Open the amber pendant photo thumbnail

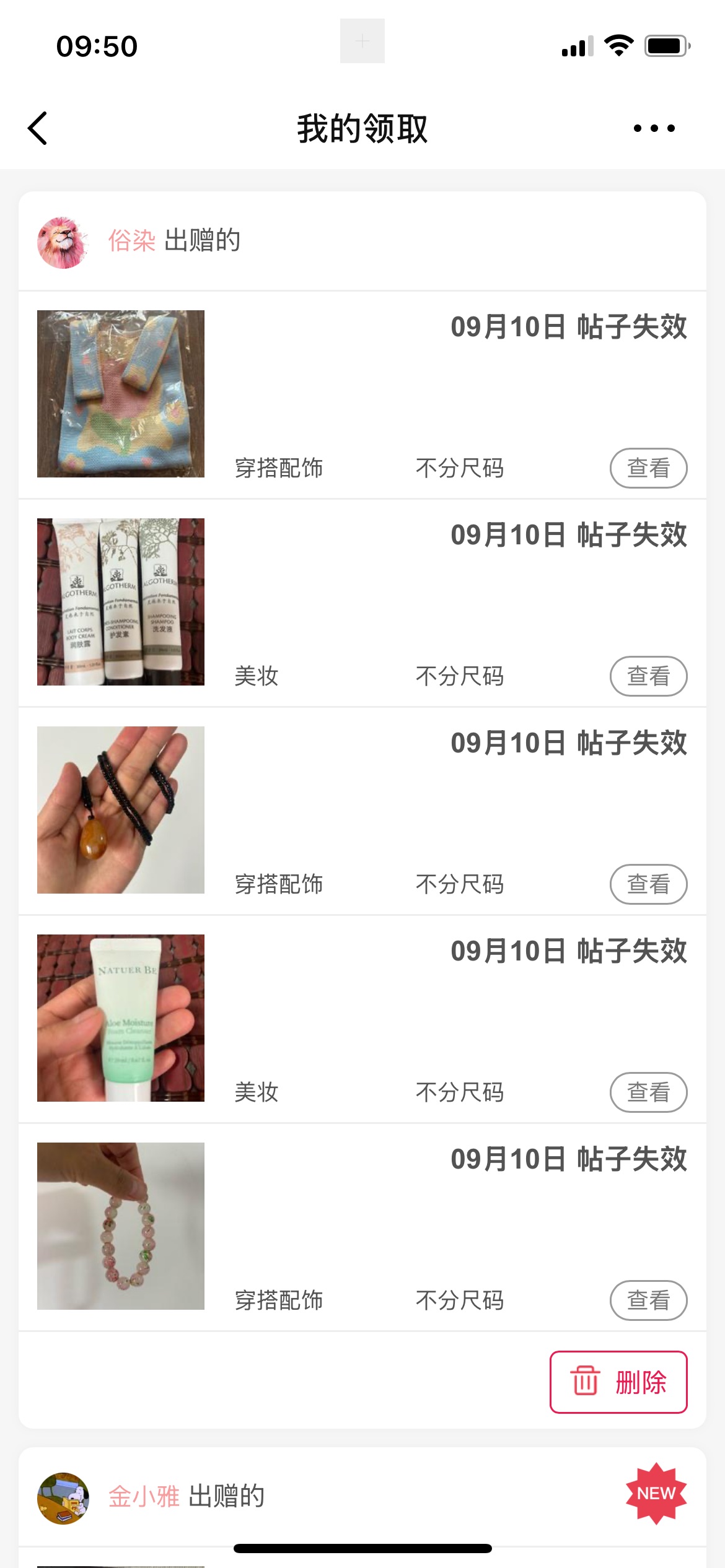[x=121, y=810]
